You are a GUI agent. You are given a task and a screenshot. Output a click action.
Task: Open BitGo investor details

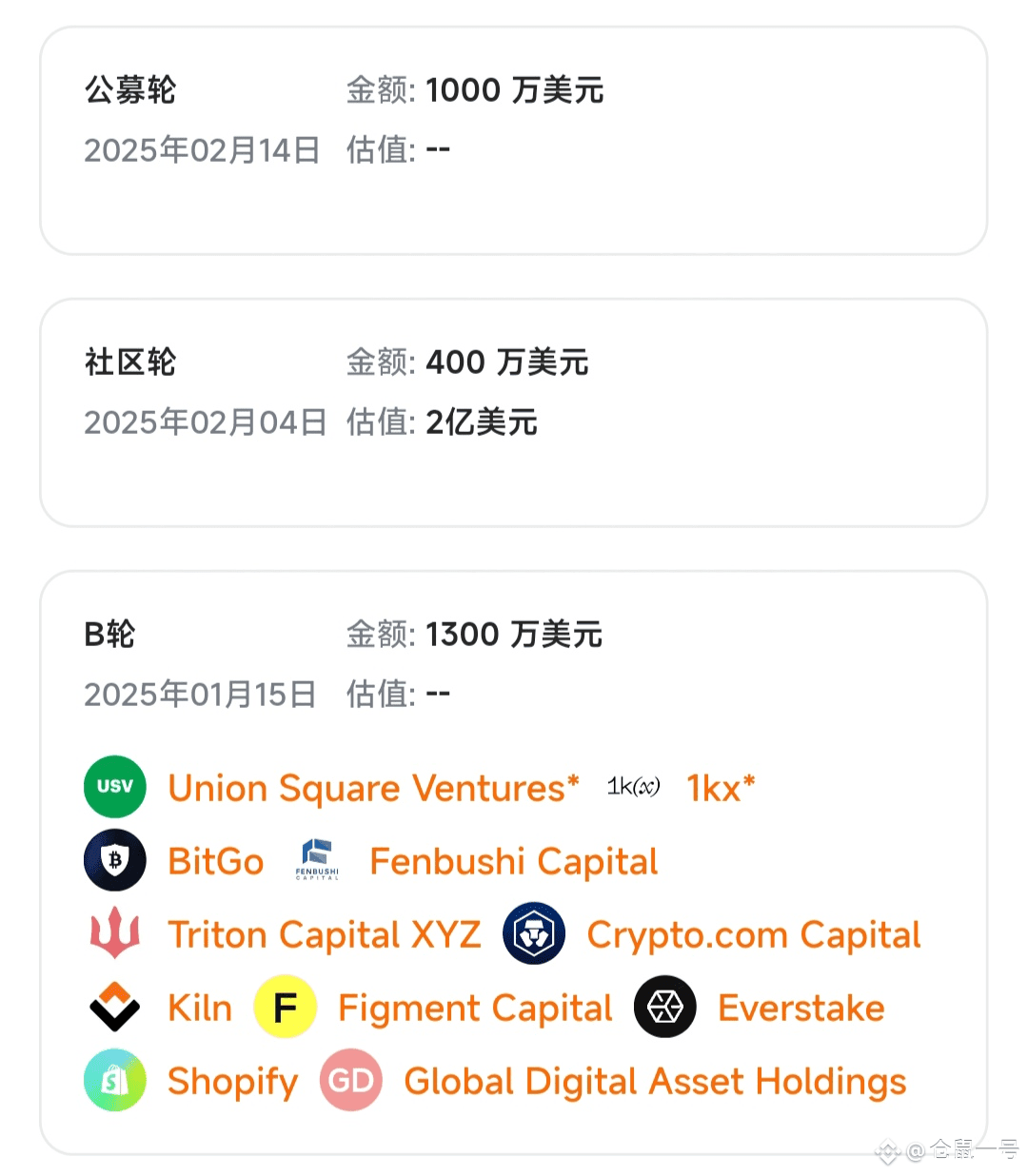[215, 862]
